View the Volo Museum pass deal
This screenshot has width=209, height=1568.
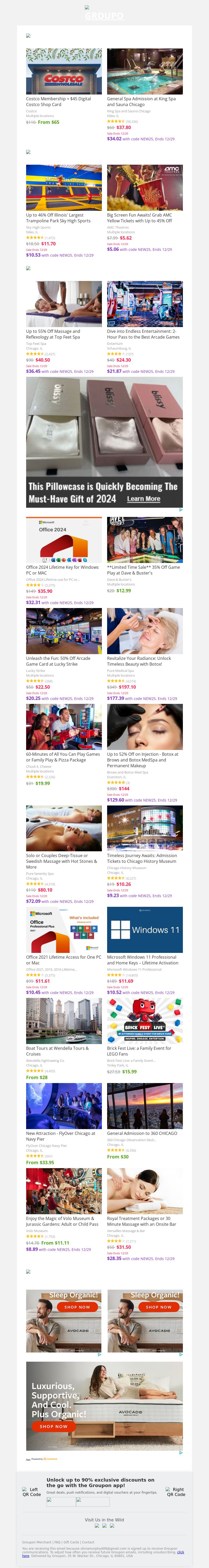(64, 1191)
